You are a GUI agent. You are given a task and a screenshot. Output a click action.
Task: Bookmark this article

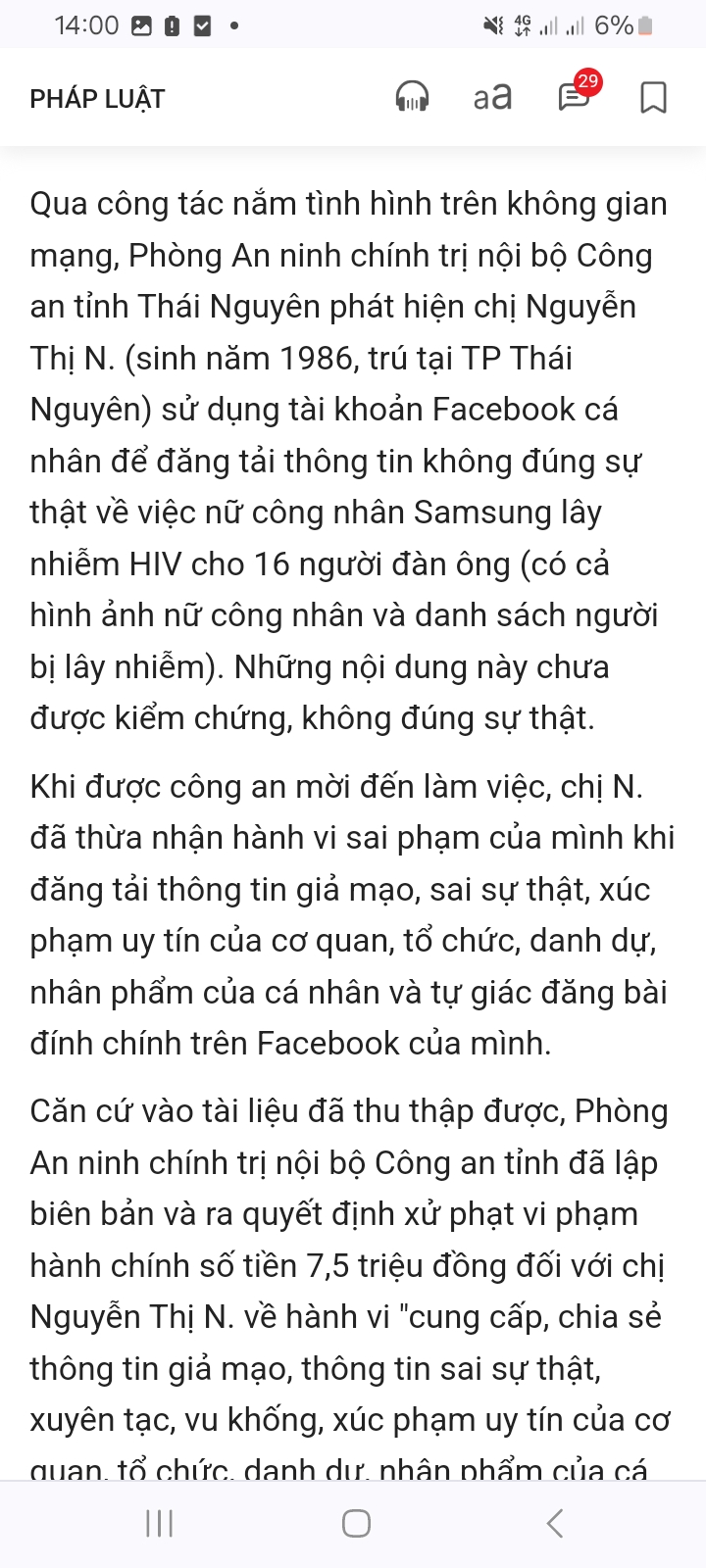coord(653,97)
